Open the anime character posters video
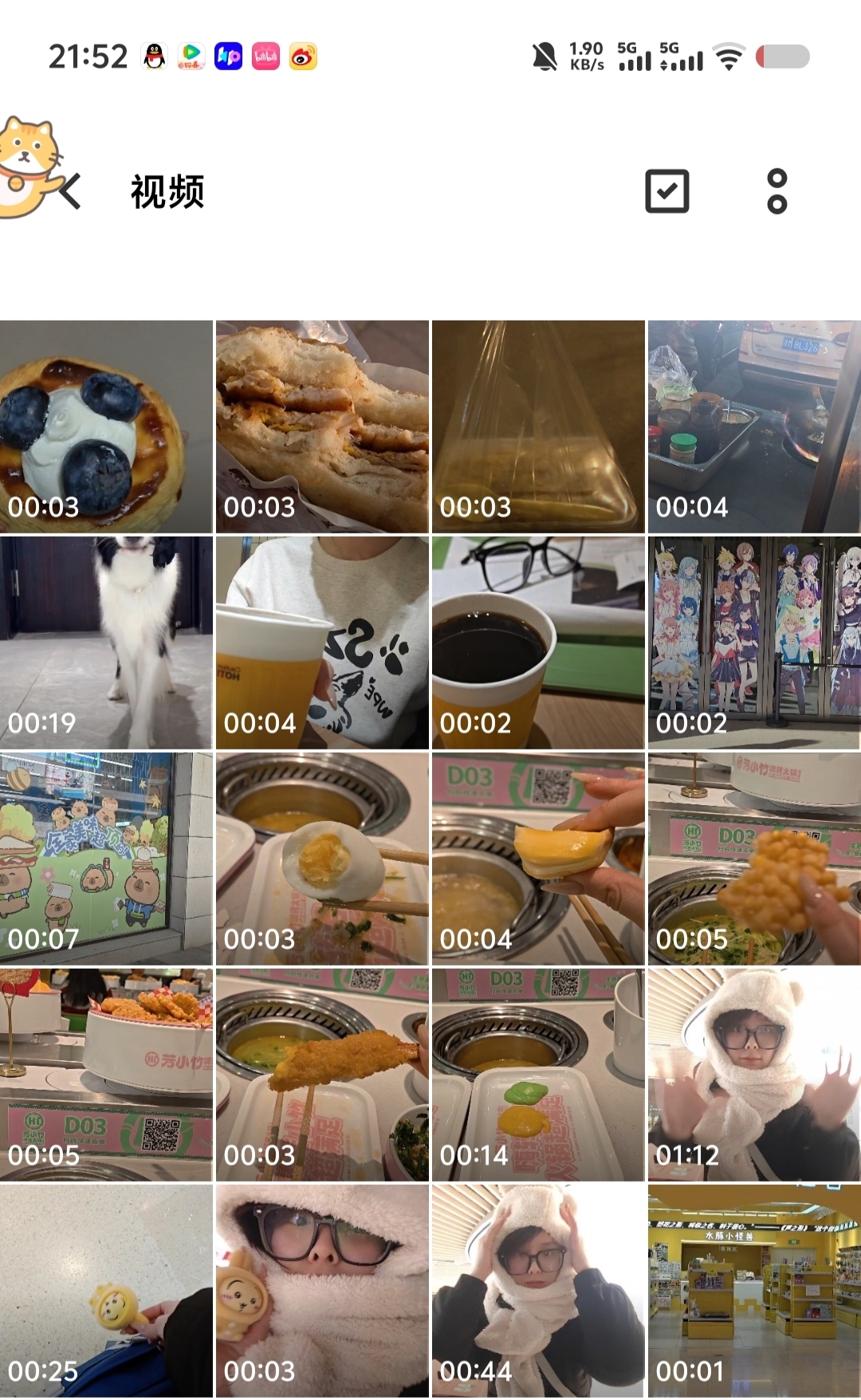The width and height of the screenshot is (861, 1400). pos(754,643)
